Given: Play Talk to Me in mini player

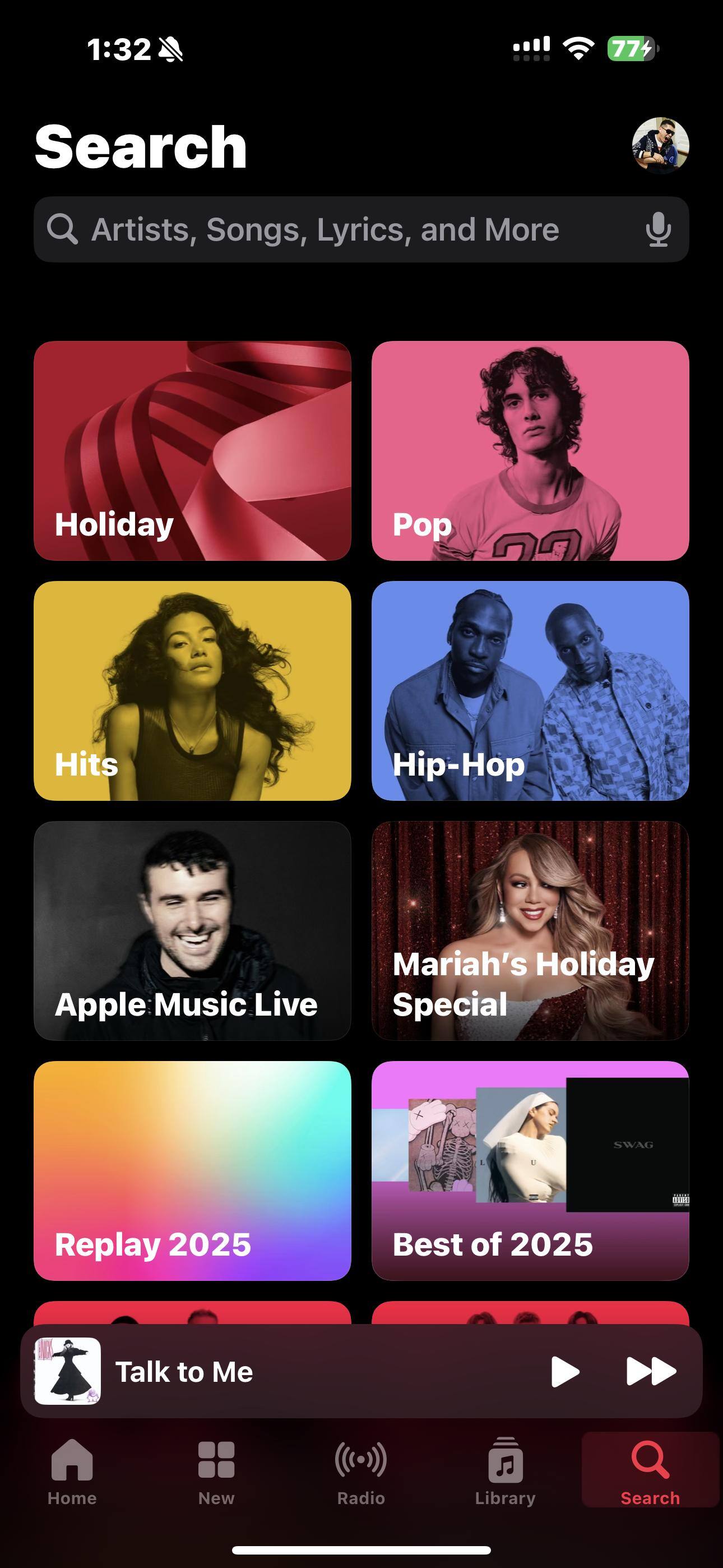Looking at the screenshot, I should (x=564, y=1371).
